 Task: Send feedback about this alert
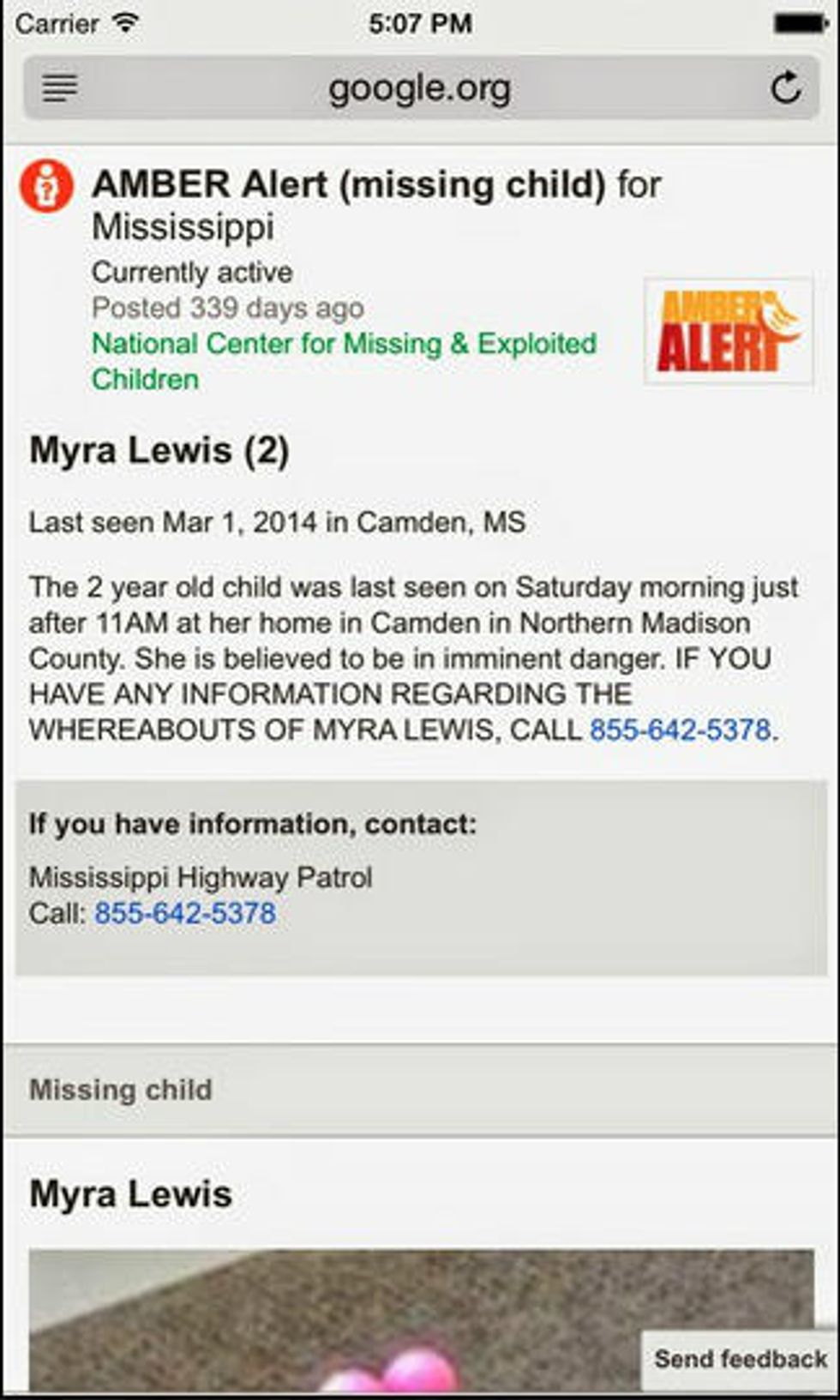[740, 1358]
